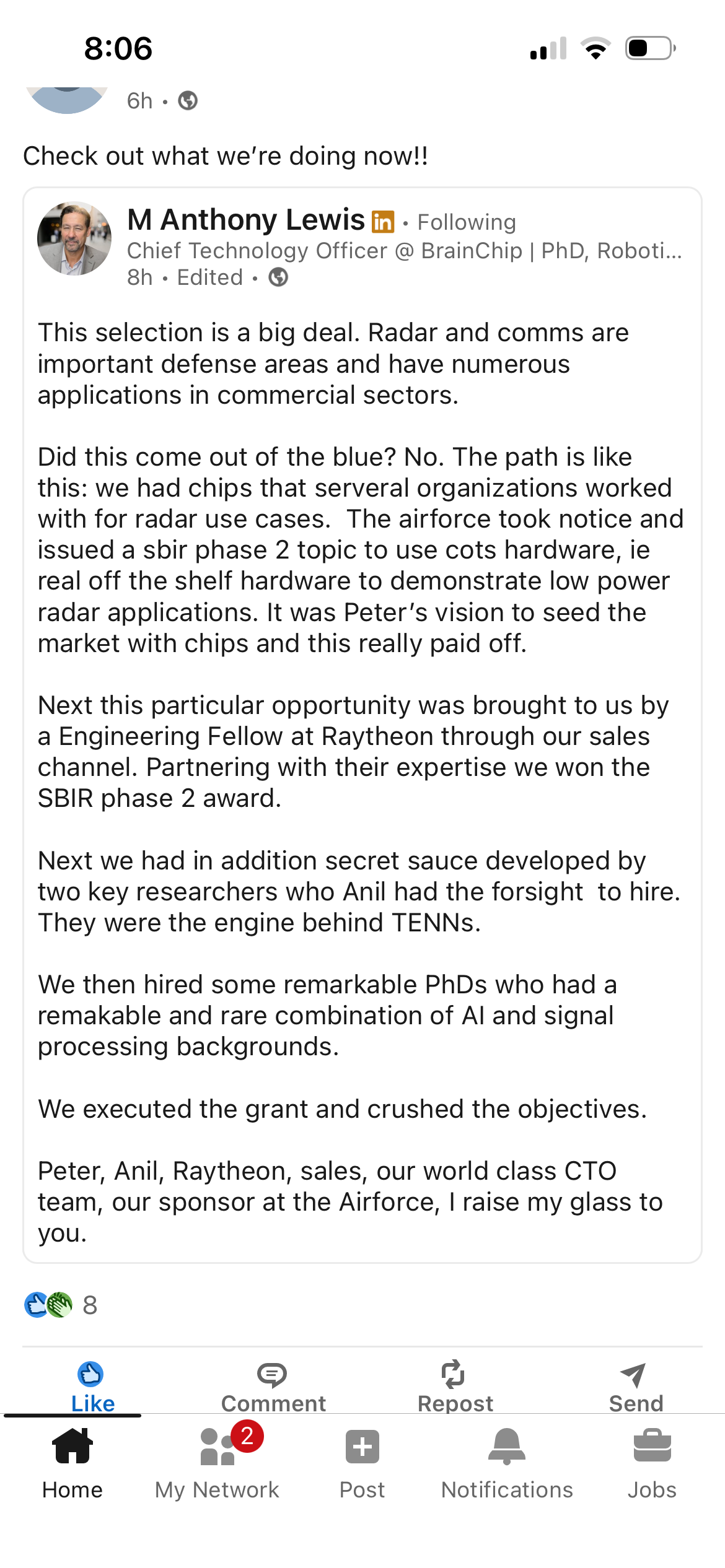This screenshot has width=725, height=1568.
Task: Open M Anthony Lewis's profile photo
Action: [74, 238]
